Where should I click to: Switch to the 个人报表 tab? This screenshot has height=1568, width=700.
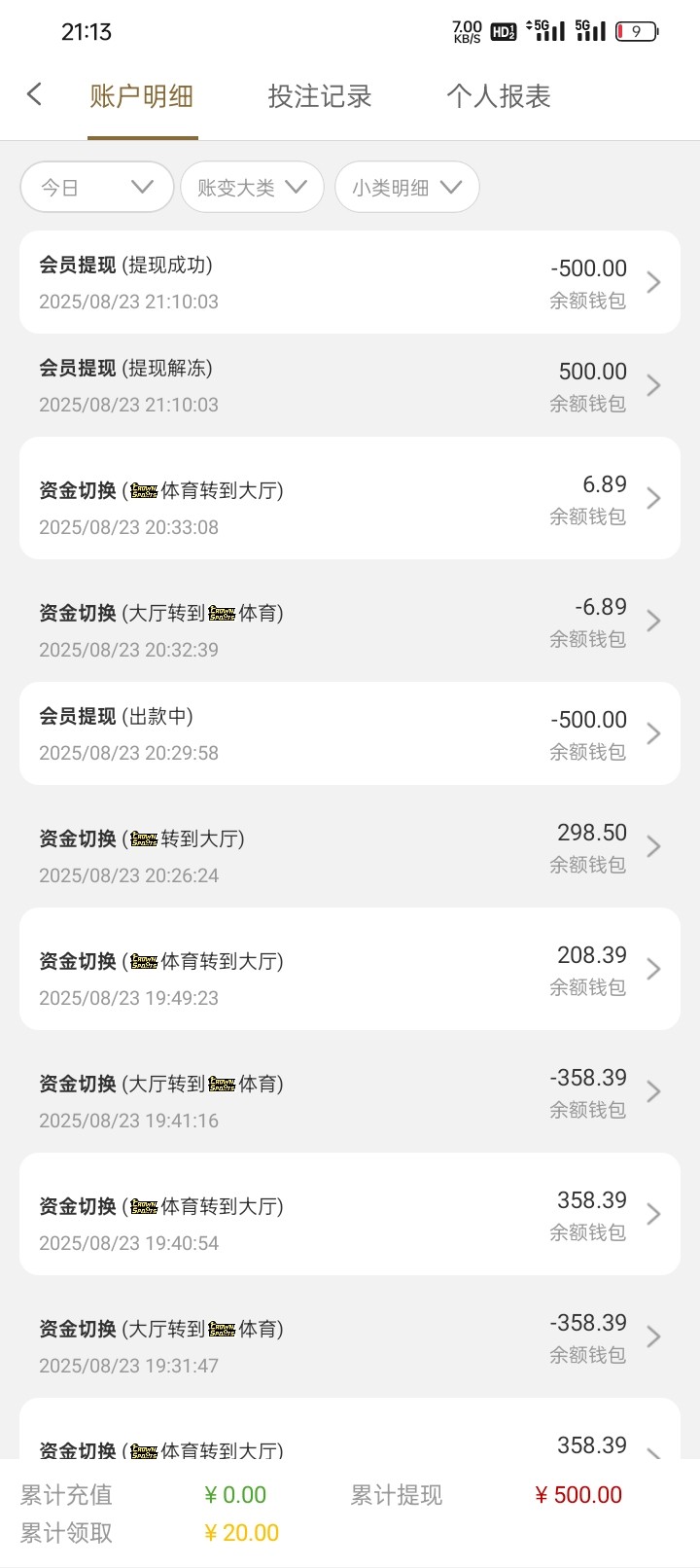(498, 96)
